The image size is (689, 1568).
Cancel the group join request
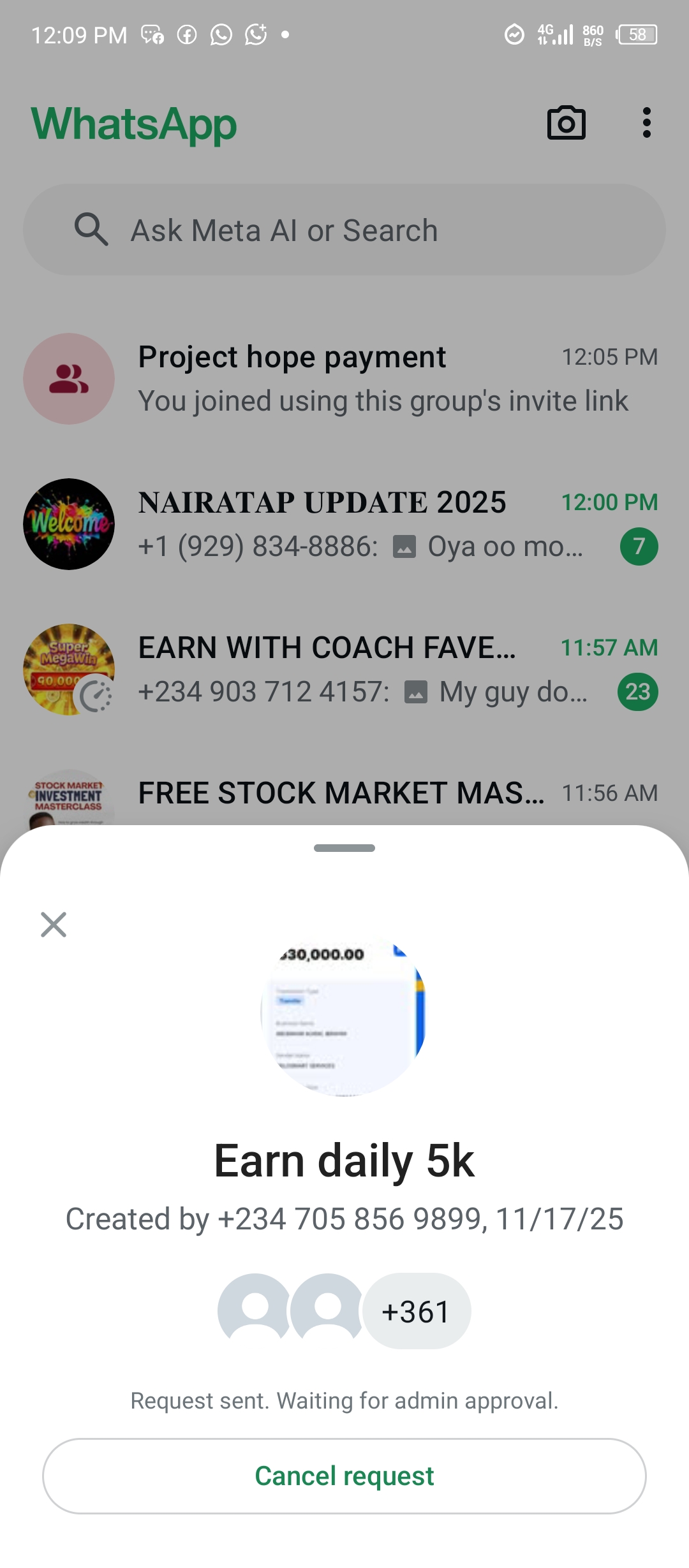(x=344, y=1476)
